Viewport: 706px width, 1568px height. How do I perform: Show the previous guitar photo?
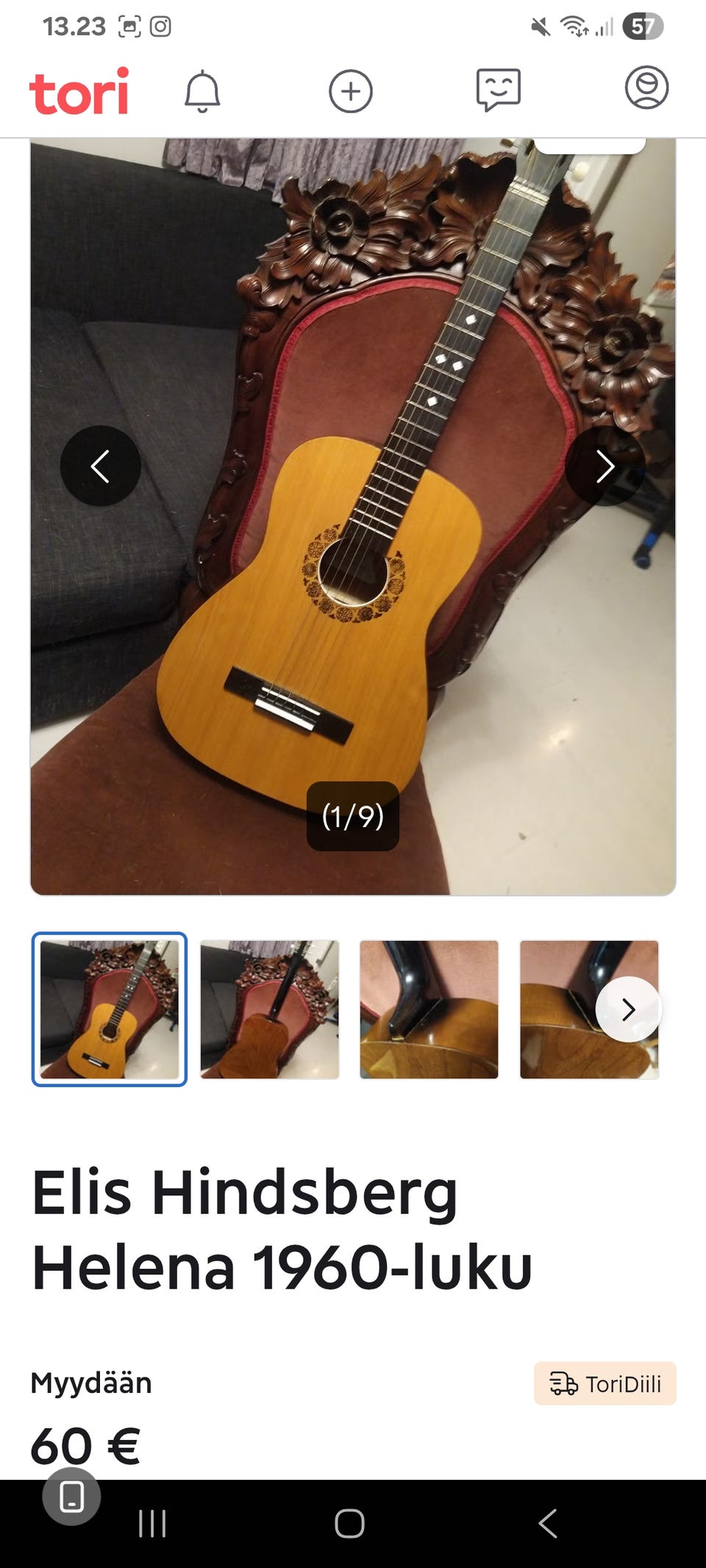coord(101,466)
